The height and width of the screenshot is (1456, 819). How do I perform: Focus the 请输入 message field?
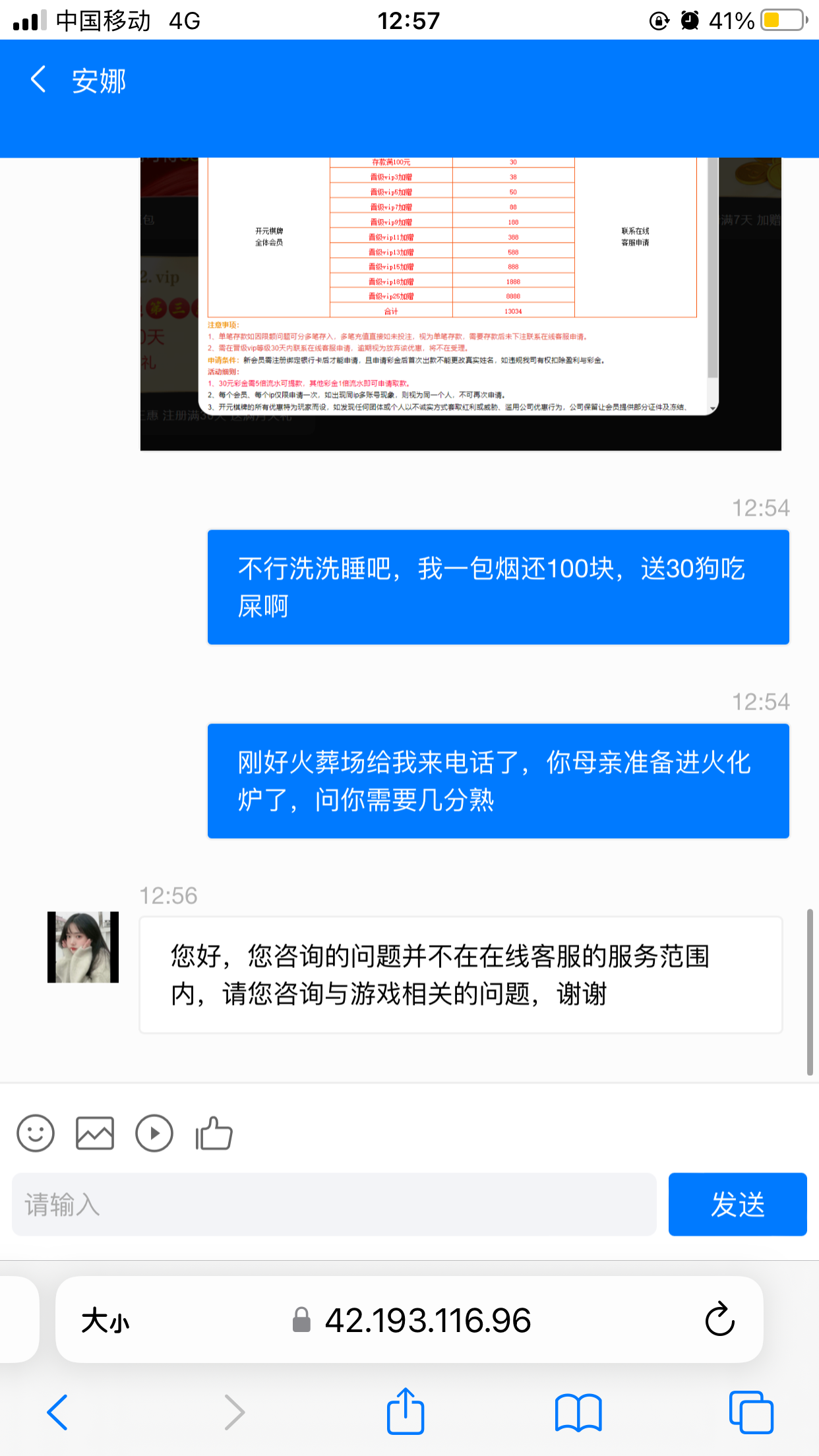pyautogui.click(x=334, y=1204)
